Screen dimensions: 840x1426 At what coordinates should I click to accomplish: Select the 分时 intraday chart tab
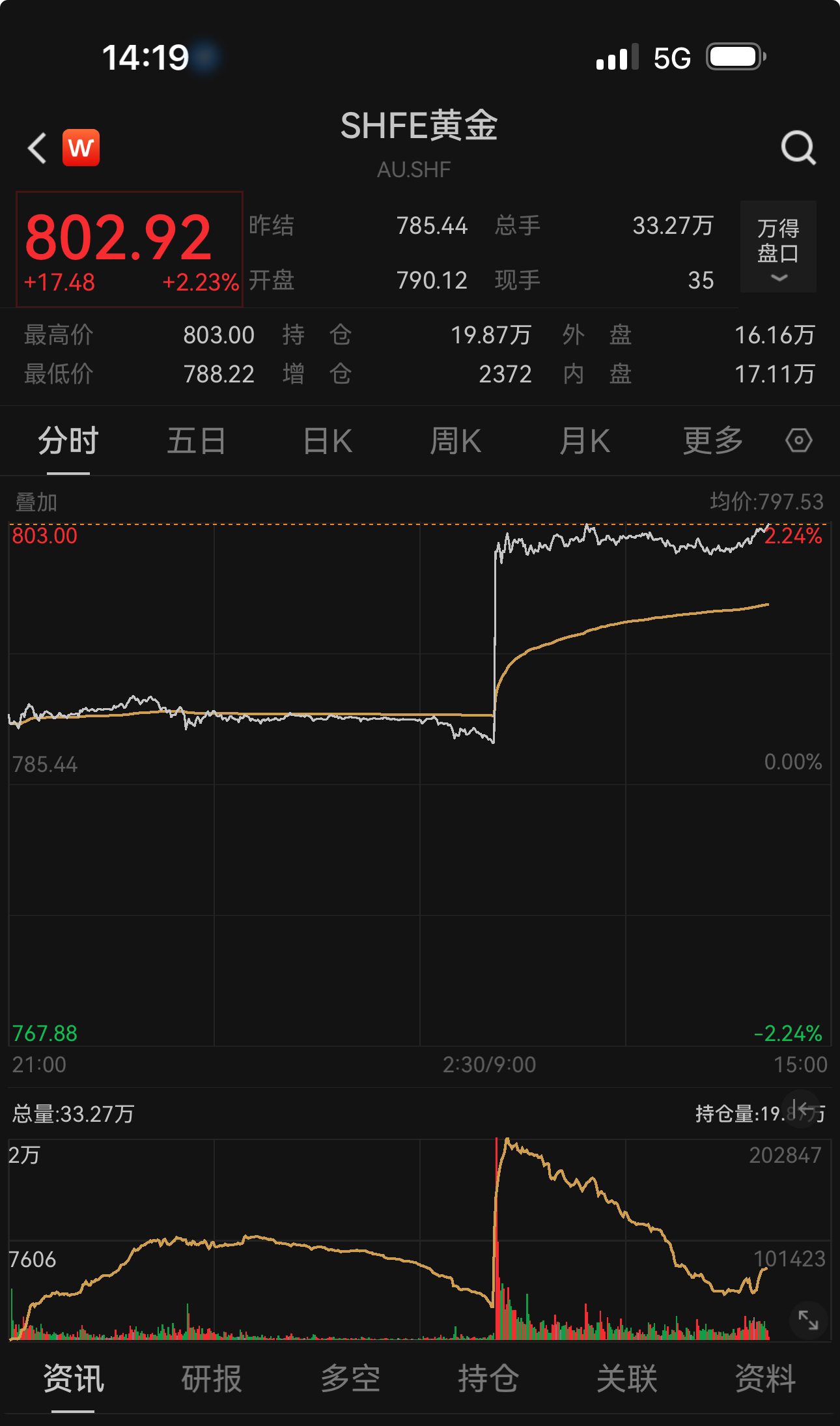coord(68,441)
